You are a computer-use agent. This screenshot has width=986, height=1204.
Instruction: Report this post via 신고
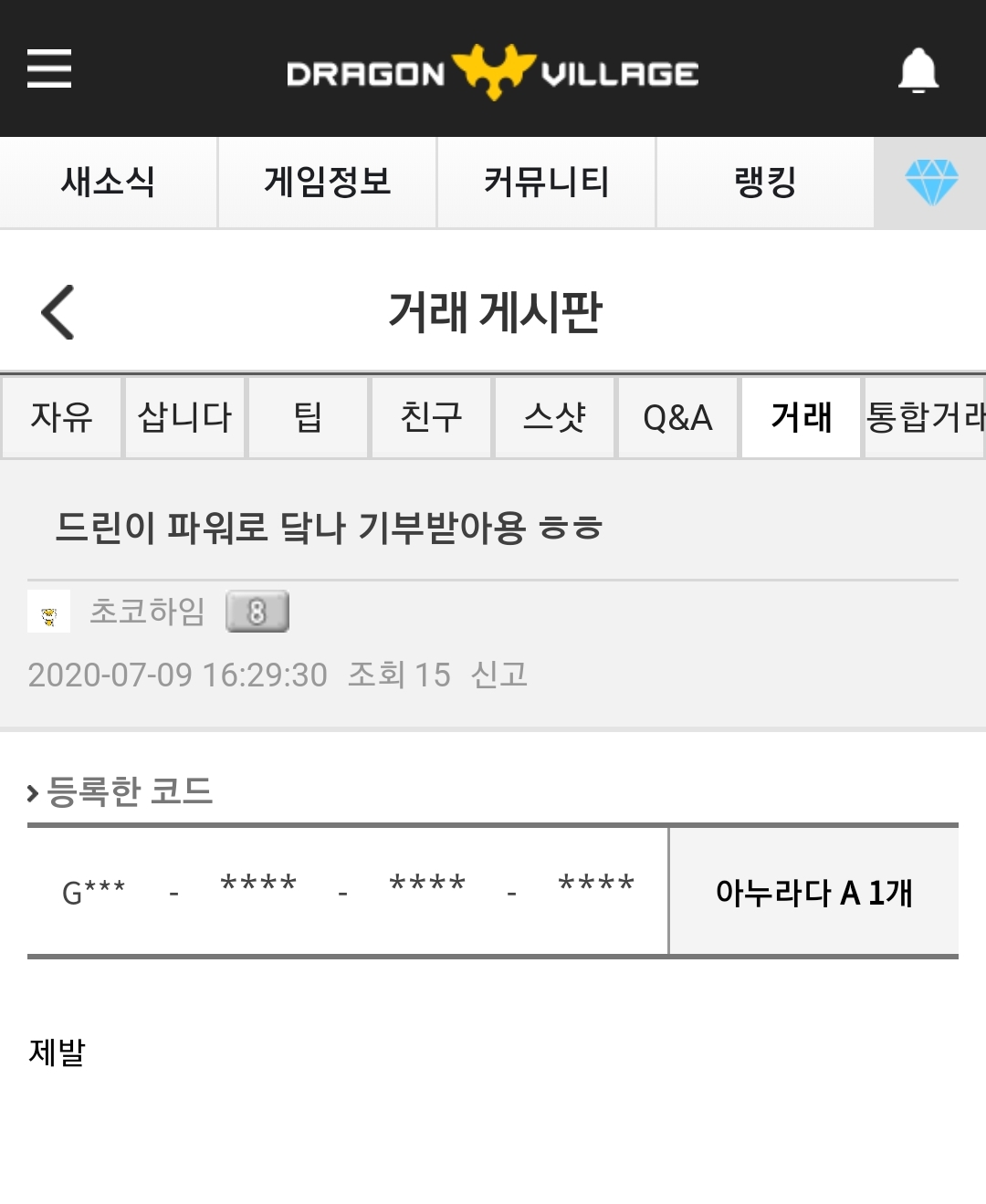click(x=498, y=675)
